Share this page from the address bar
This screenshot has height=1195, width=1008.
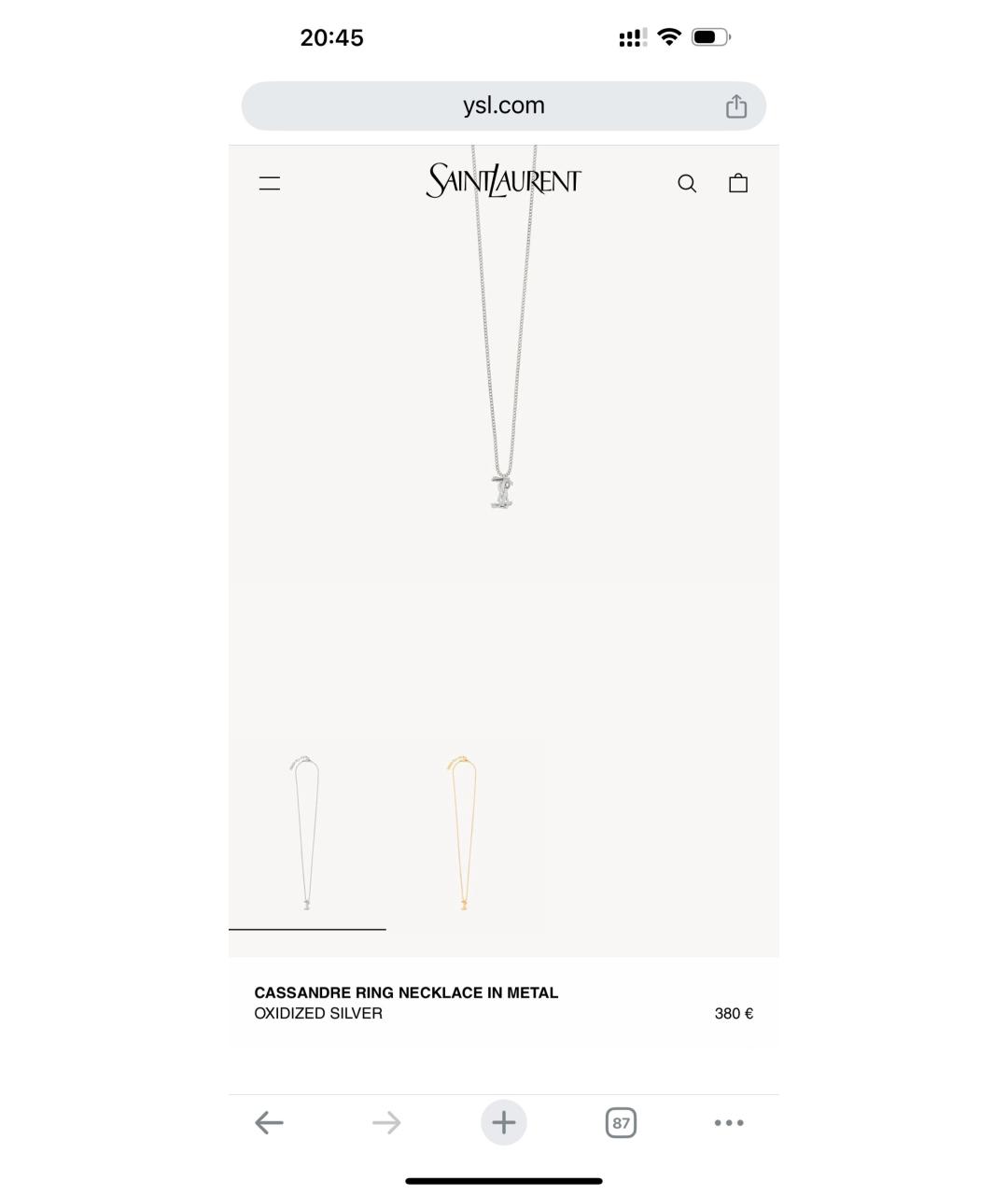[x=736, y=106]
